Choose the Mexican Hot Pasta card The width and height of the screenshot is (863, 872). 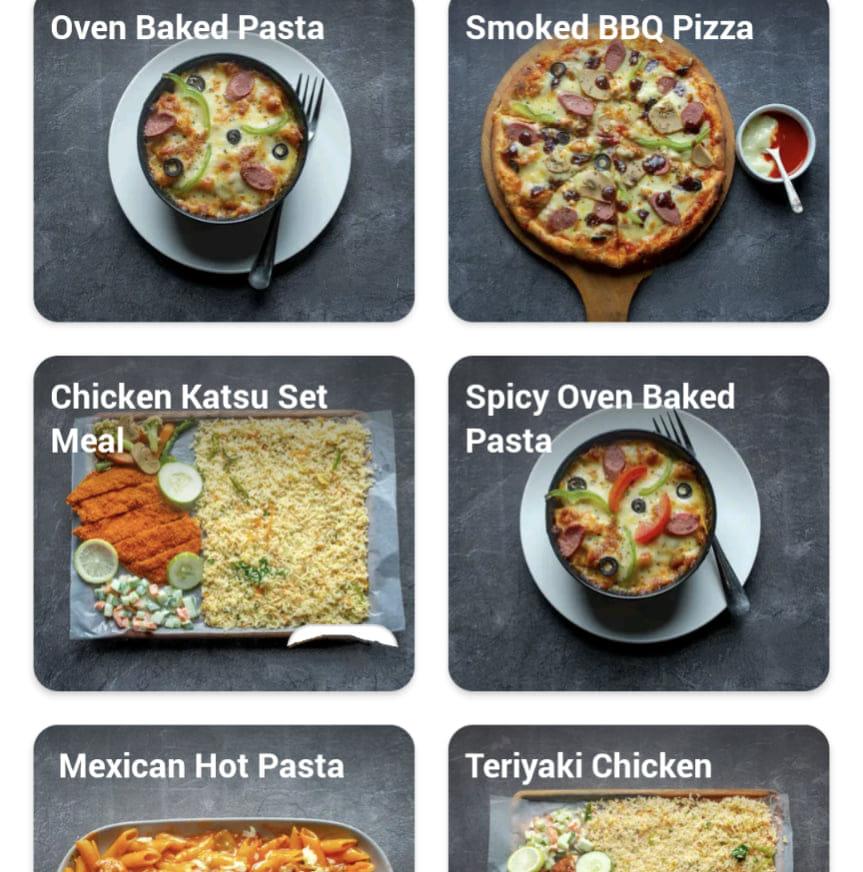(x=224, y=800)
